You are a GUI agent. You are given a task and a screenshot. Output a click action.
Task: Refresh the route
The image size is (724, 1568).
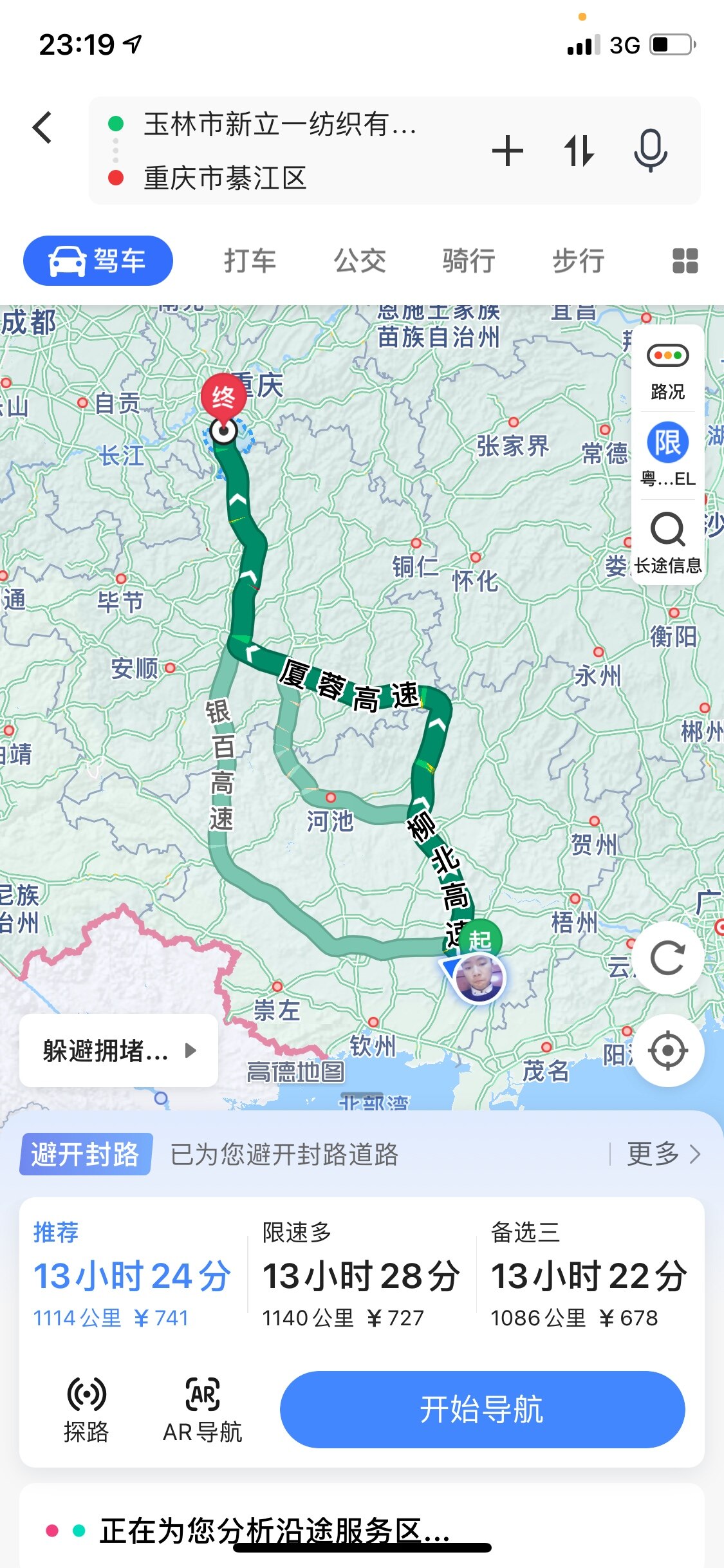tap(667, 958)
